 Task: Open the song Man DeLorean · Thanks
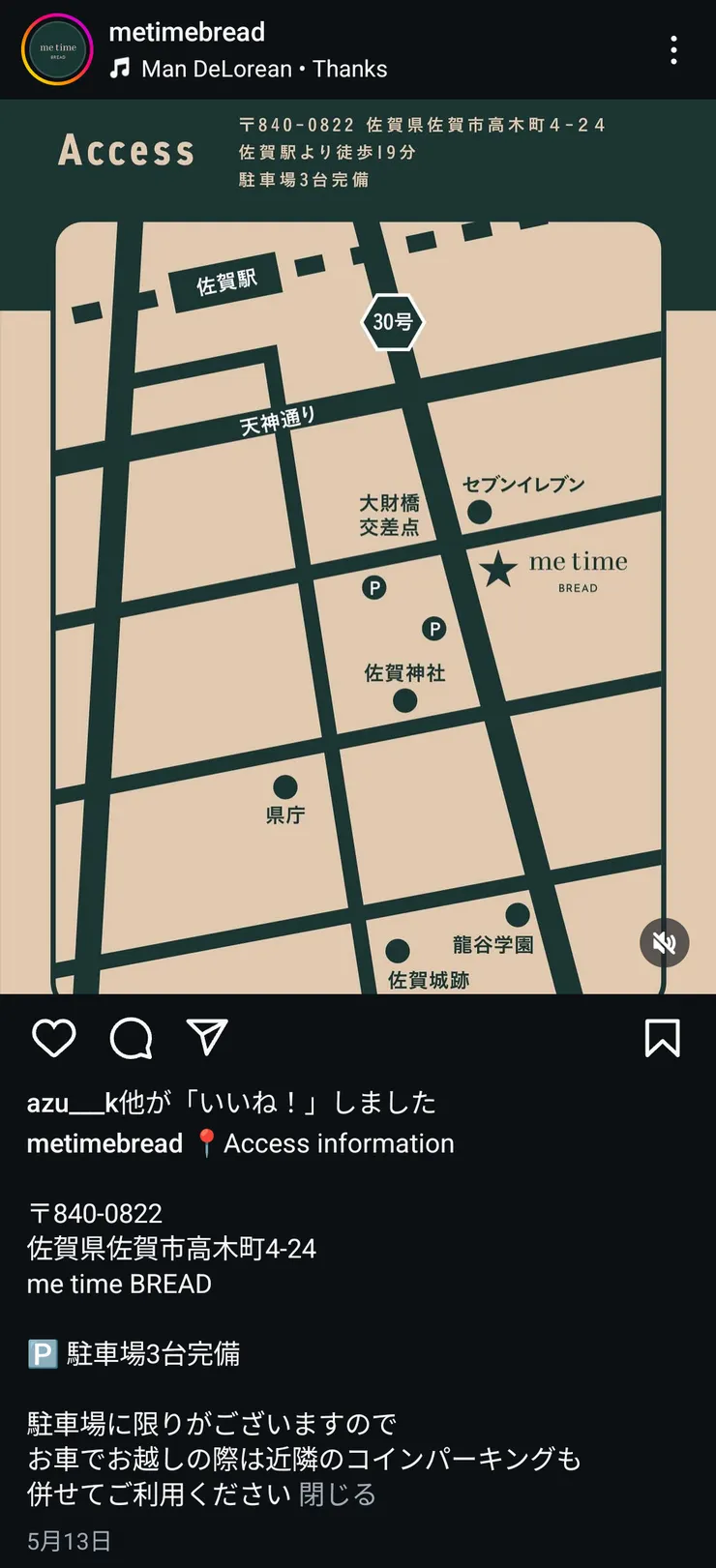click(264, 69)
